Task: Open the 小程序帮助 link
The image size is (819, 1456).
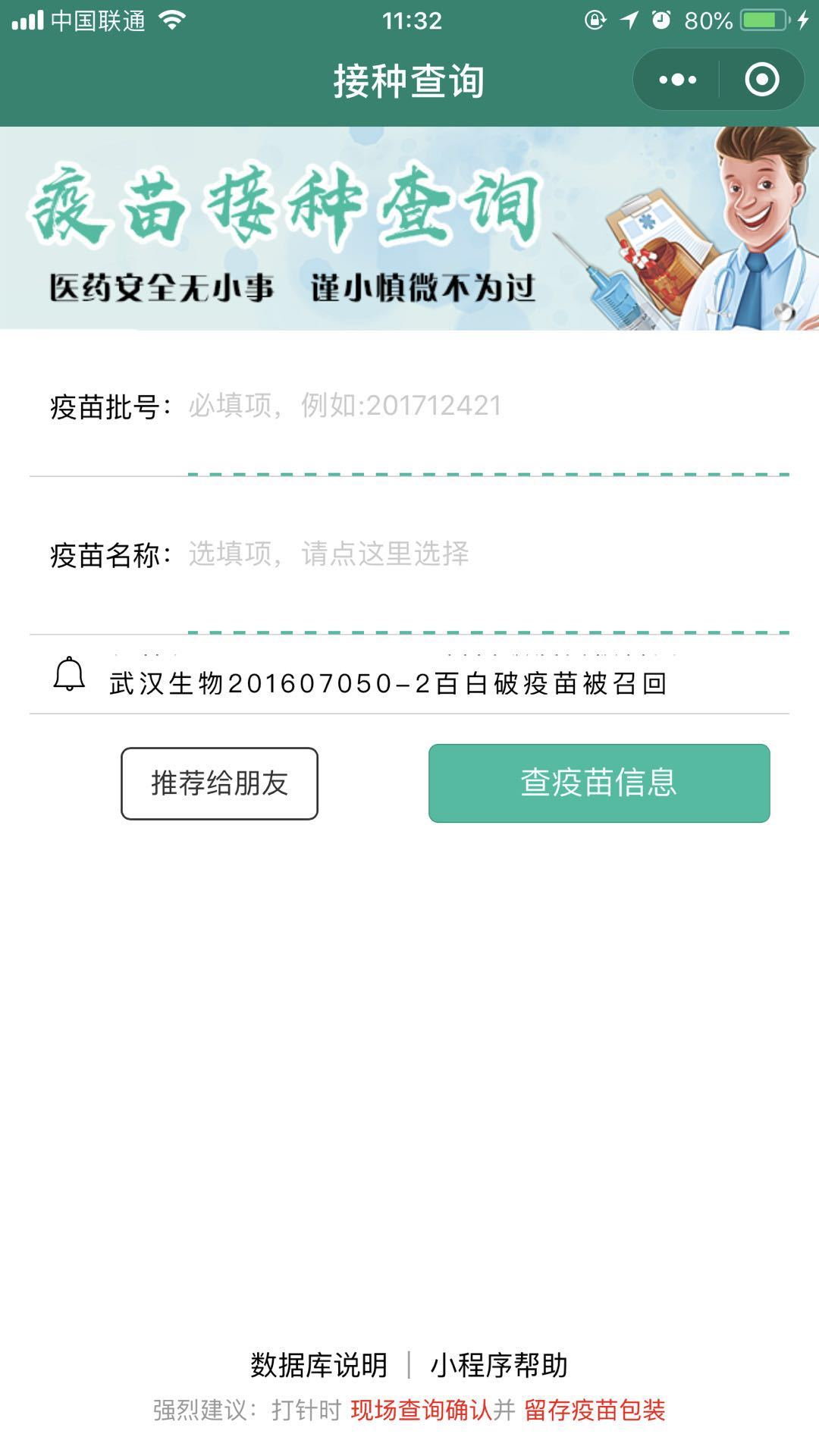Action: (498, 1365)
